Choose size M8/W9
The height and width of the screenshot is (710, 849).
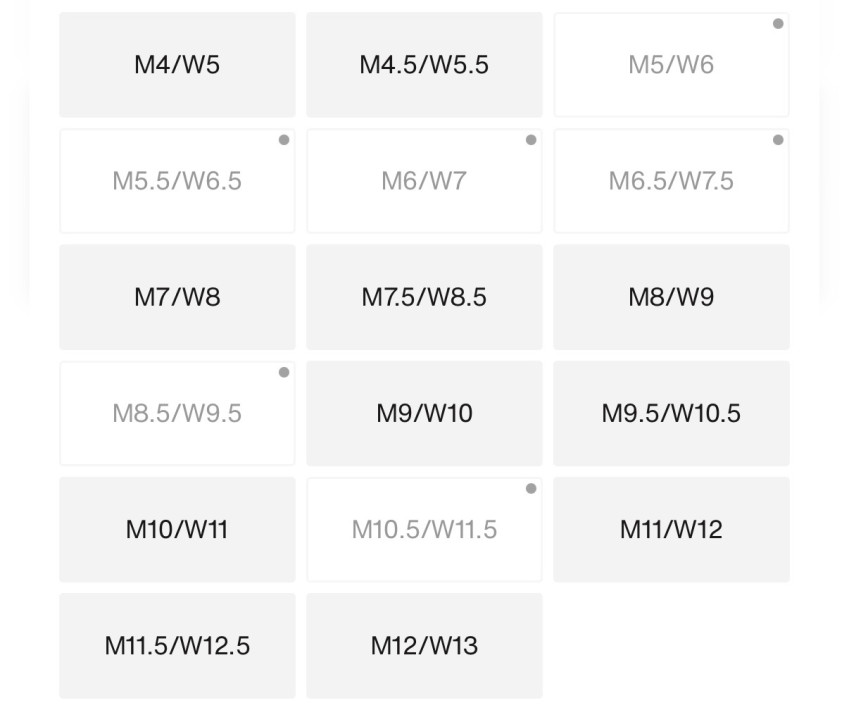pos(671,297)
